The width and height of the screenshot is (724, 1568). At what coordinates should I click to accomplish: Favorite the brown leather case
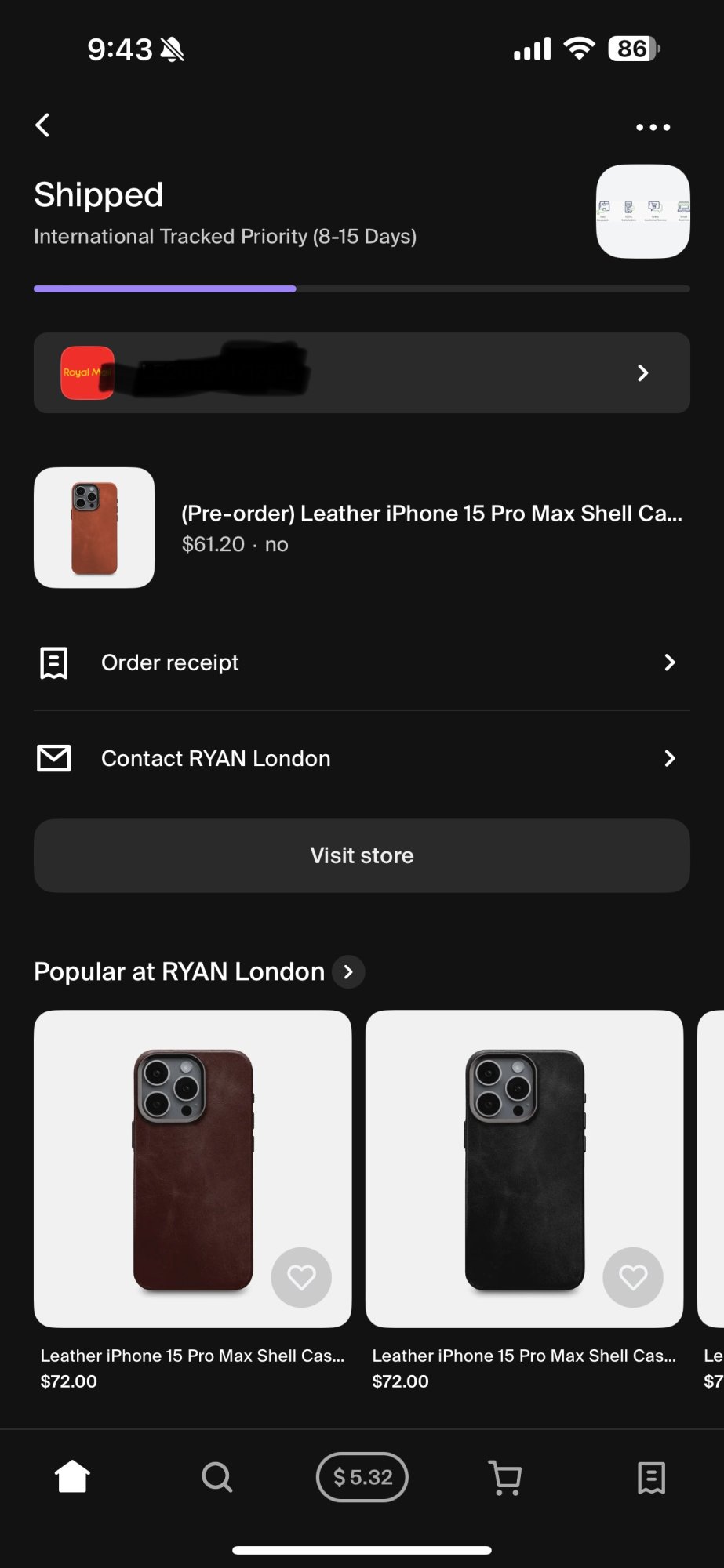[x=301, y=1277]
